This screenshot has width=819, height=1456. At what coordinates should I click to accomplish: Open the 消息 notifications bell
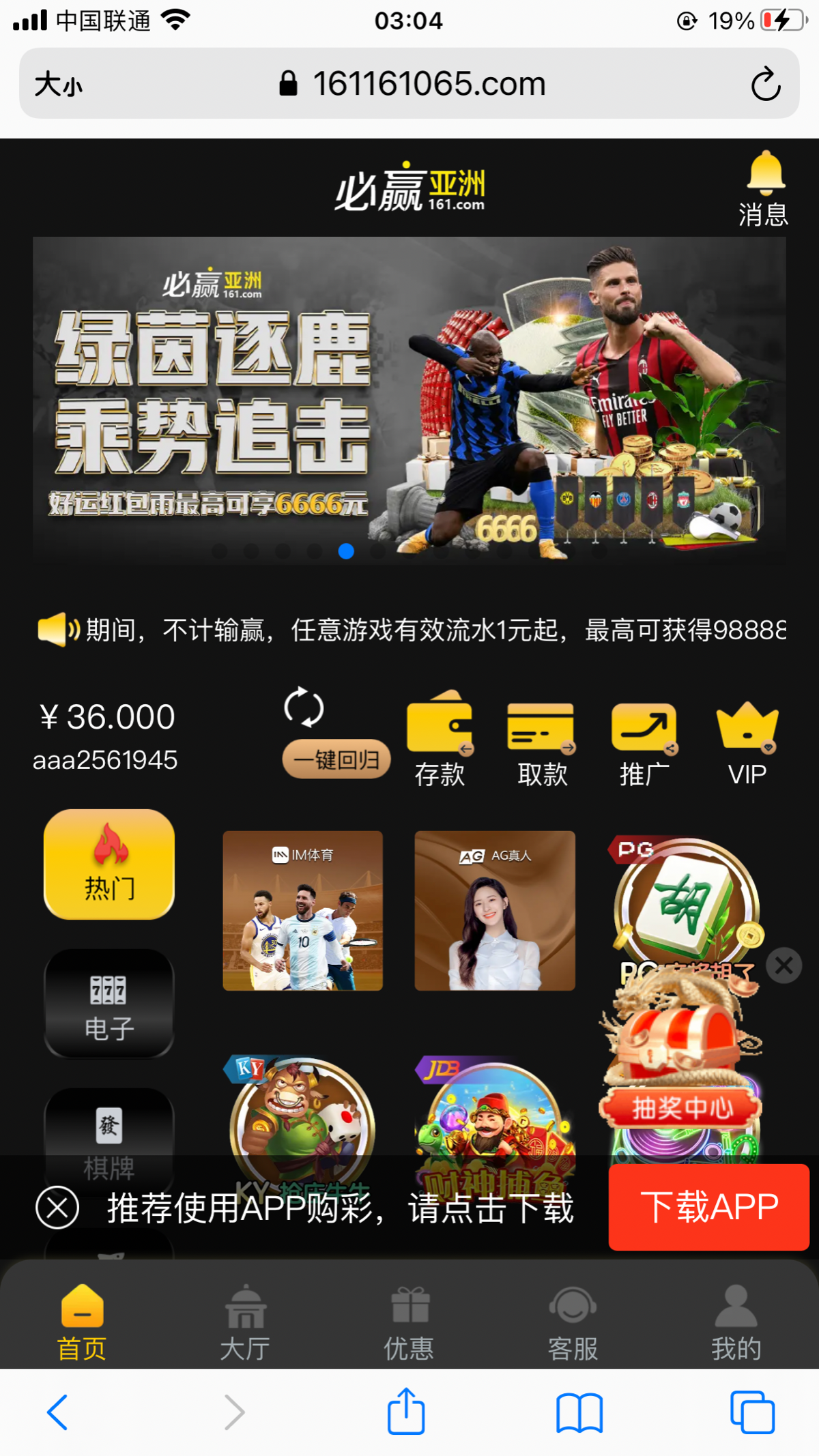[764, 188]
